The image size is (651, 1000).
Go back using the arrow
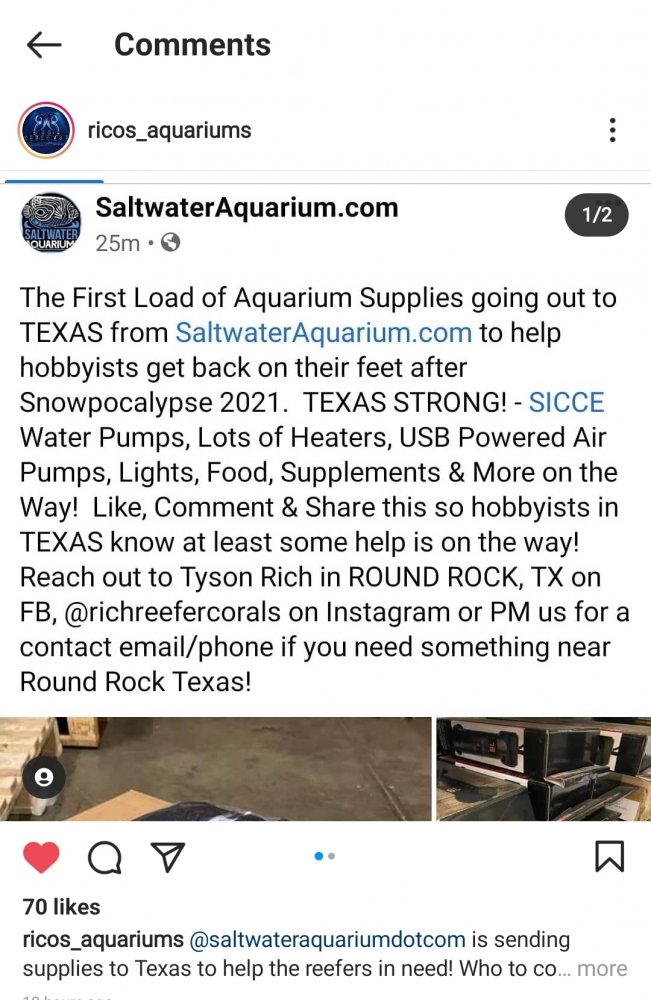tap(44, 44)
